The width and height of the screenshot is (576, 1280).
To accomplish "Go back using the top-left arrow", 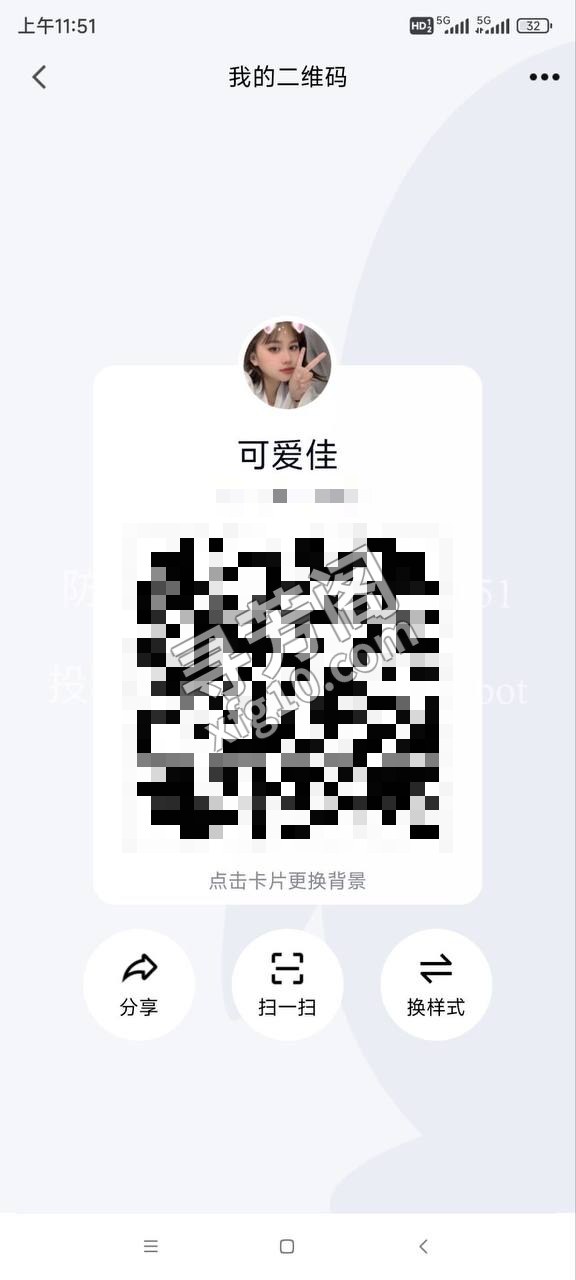I will [39, 77].
